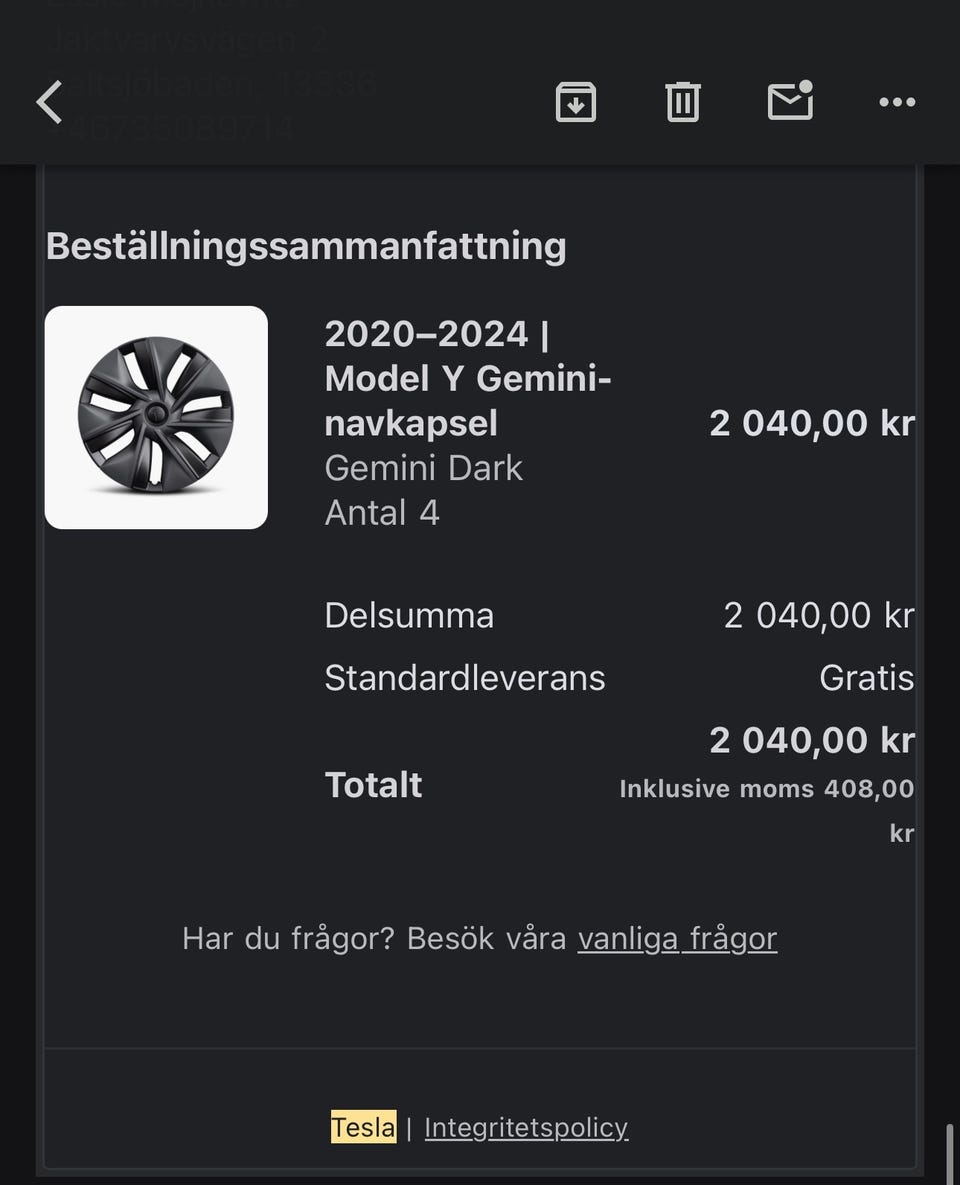Select the Antal 4 quantity text
Image resolution: width=960 pixels, height=1185 pixels.
[381, 512]
